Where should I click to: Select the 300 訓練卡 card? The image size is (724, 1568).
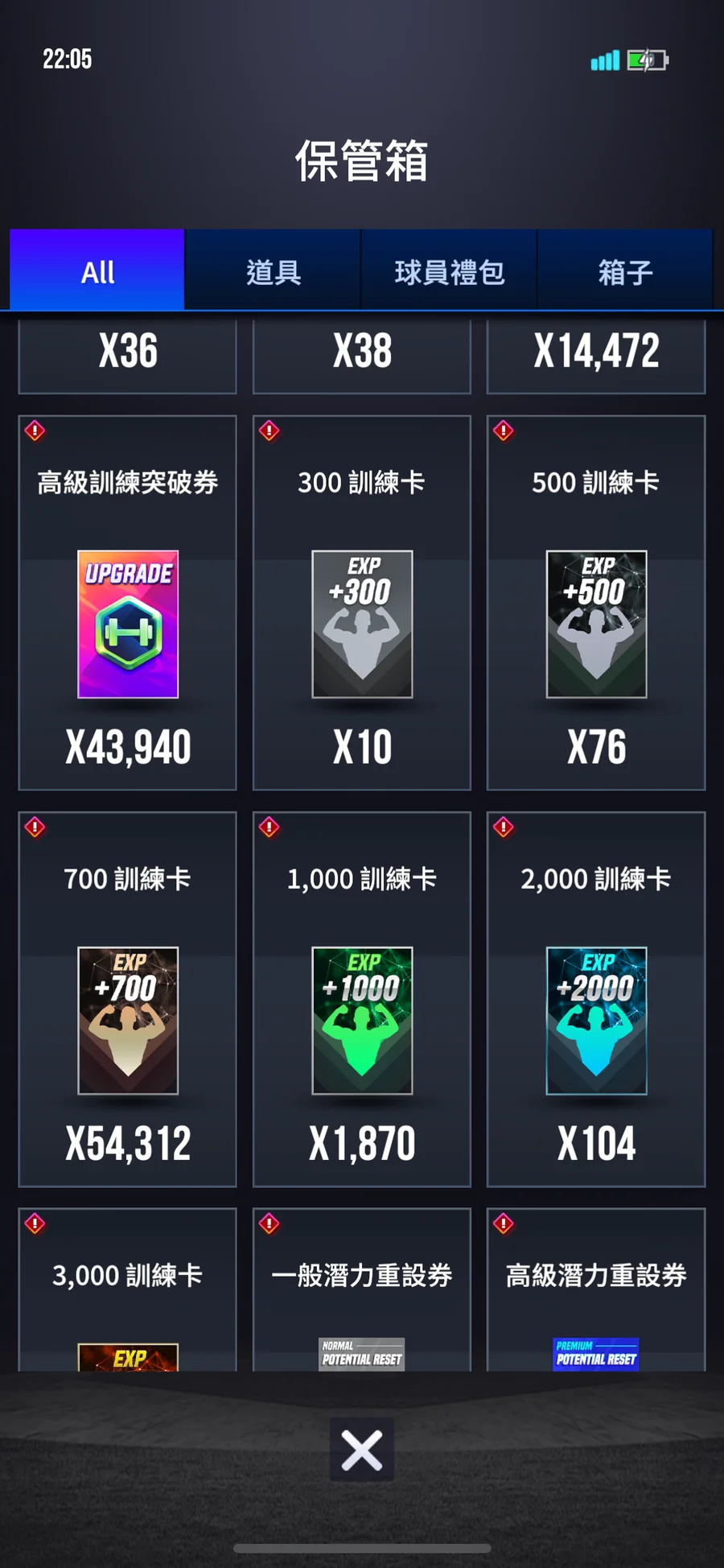pyautogui.click(x=362, y=603)
